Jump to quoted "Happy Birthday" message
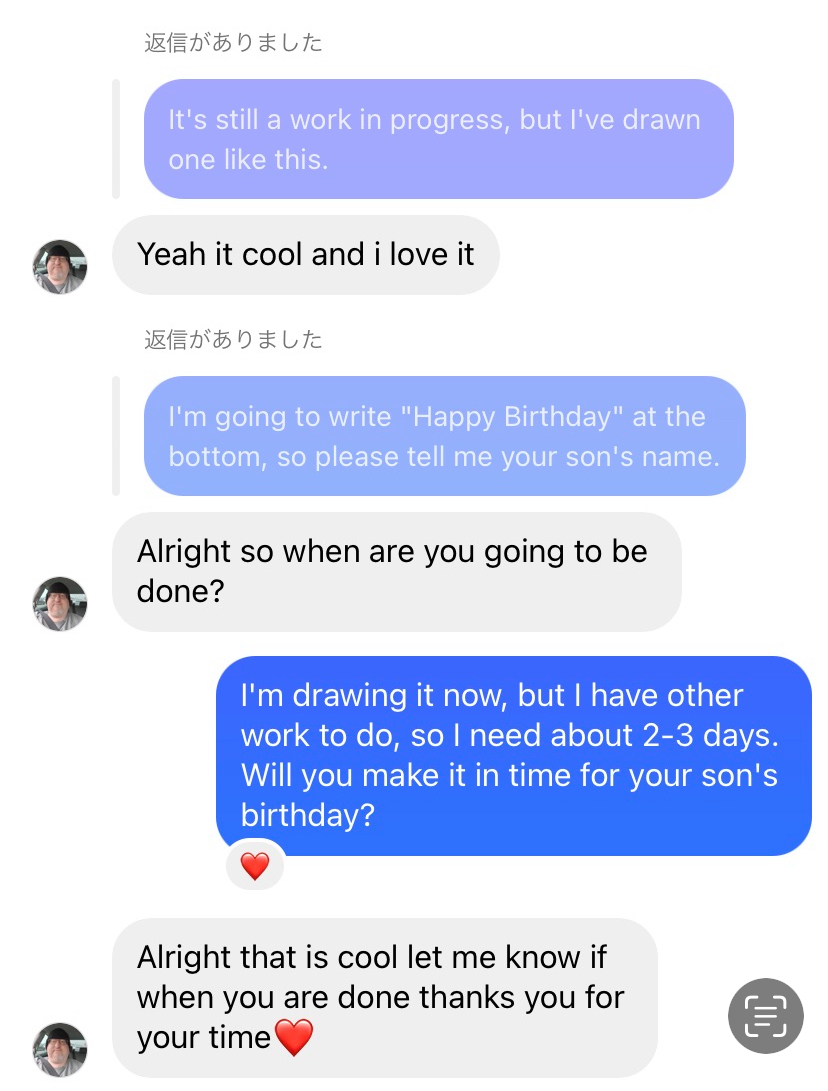 [x=444, y=436]
